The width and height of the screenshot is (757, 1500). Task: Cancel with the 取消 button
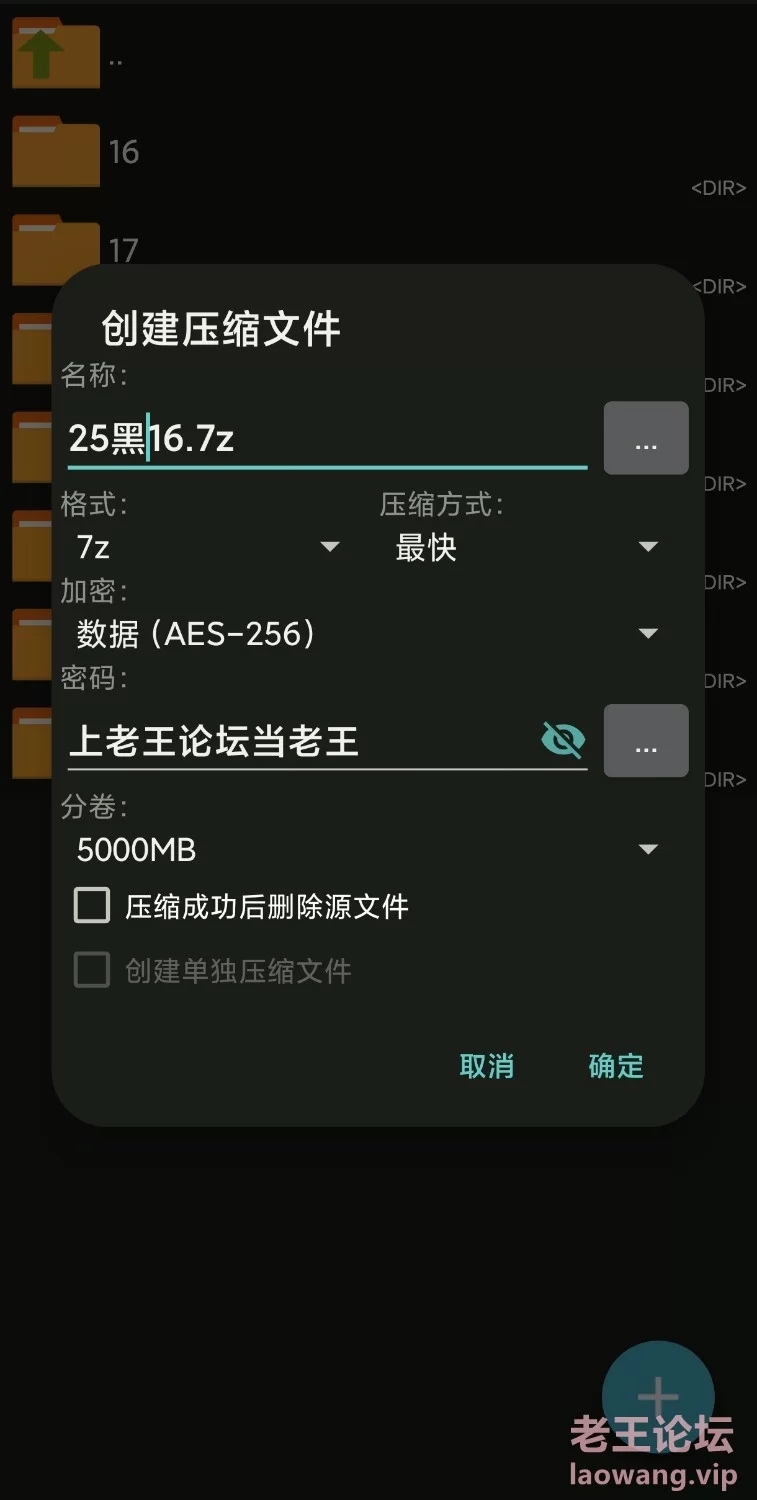[x=487, y=1066]
